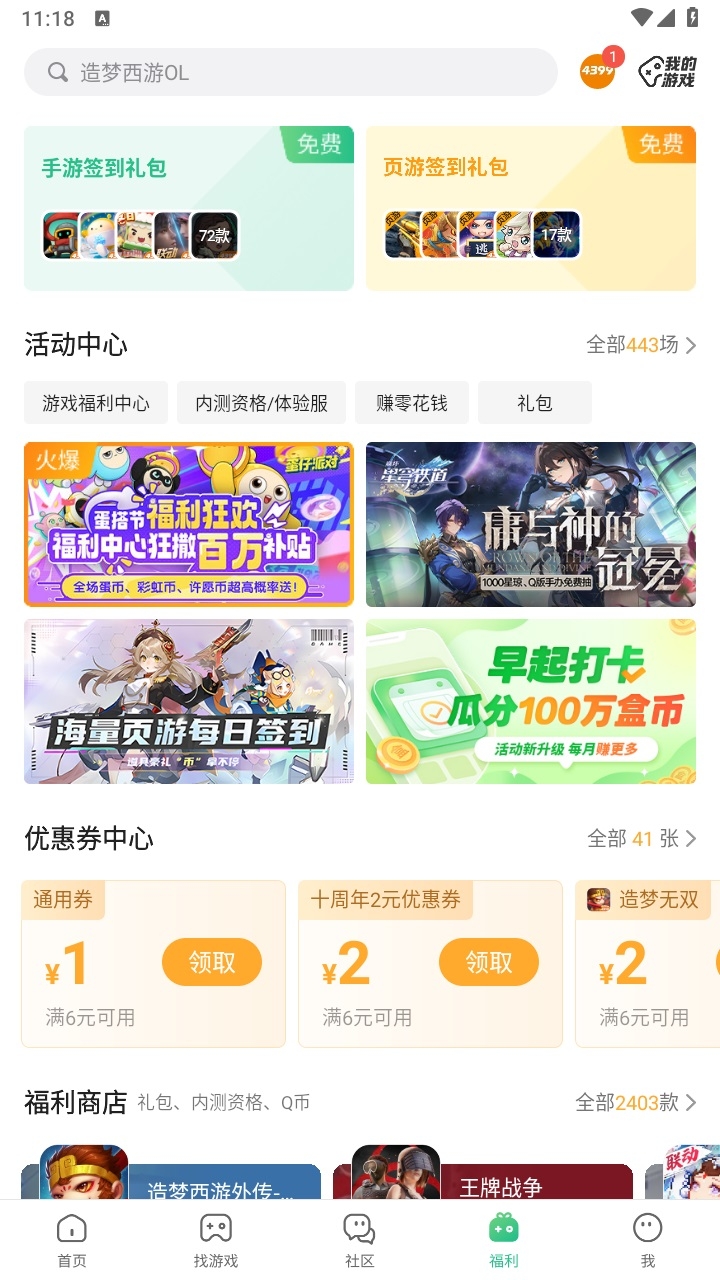Open the 内测资格/体验服 chip
The height and width of the screenshot is (1280, 720).
(261, 402)
